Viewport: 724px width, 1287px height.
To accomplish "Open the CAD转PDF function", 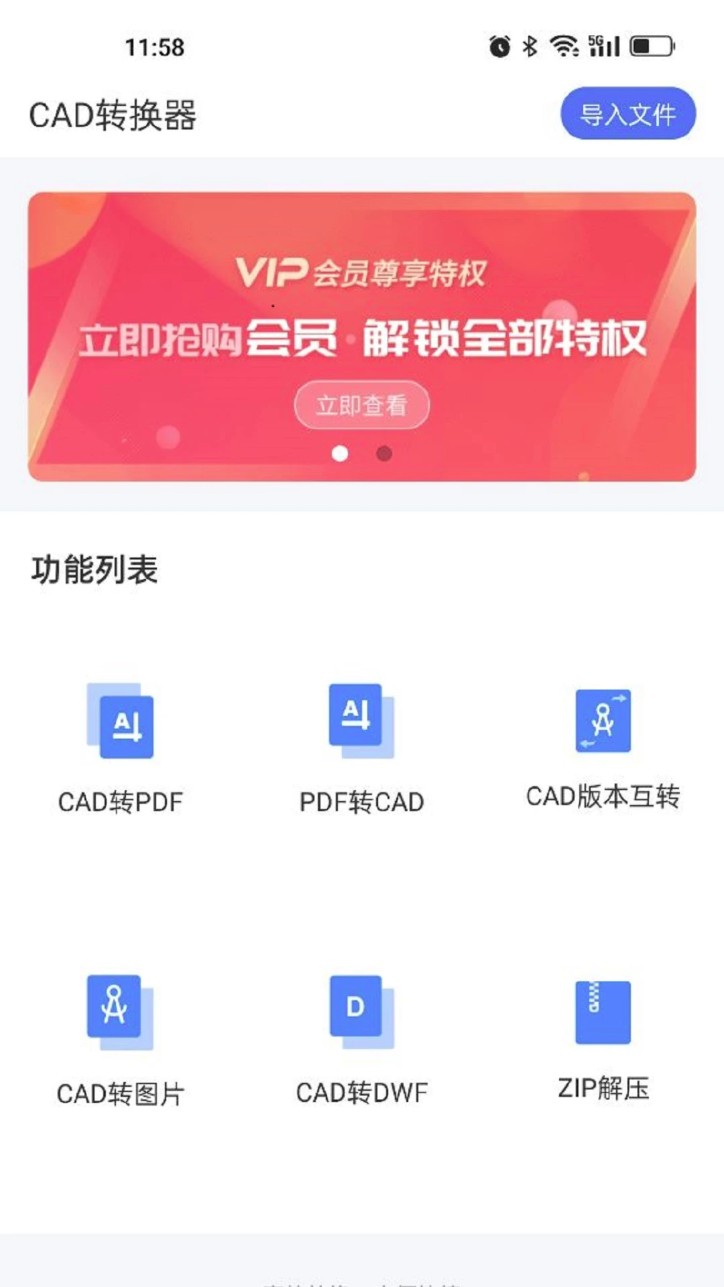I will tap(120, 745).
